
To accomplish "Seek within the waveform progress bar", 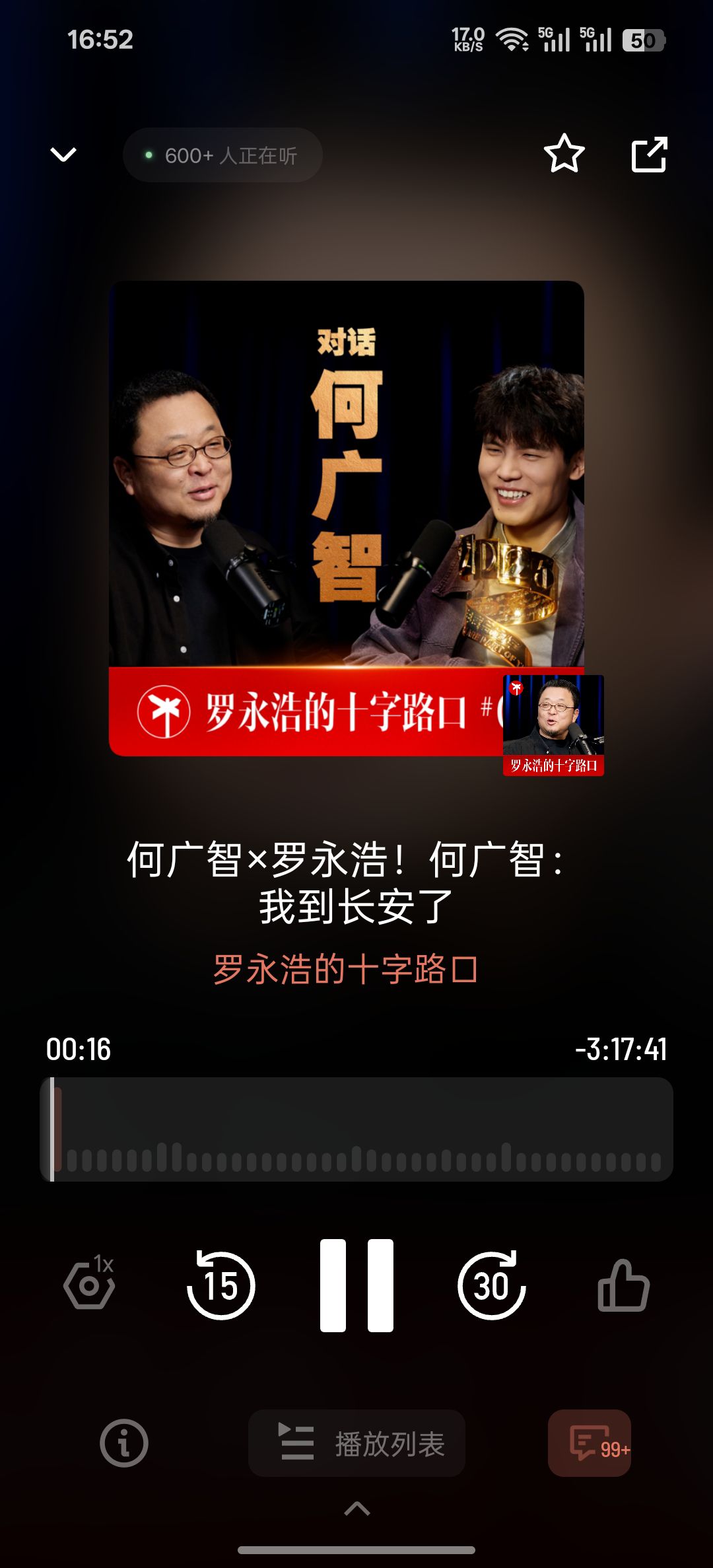I will (x=356, y=1129).
